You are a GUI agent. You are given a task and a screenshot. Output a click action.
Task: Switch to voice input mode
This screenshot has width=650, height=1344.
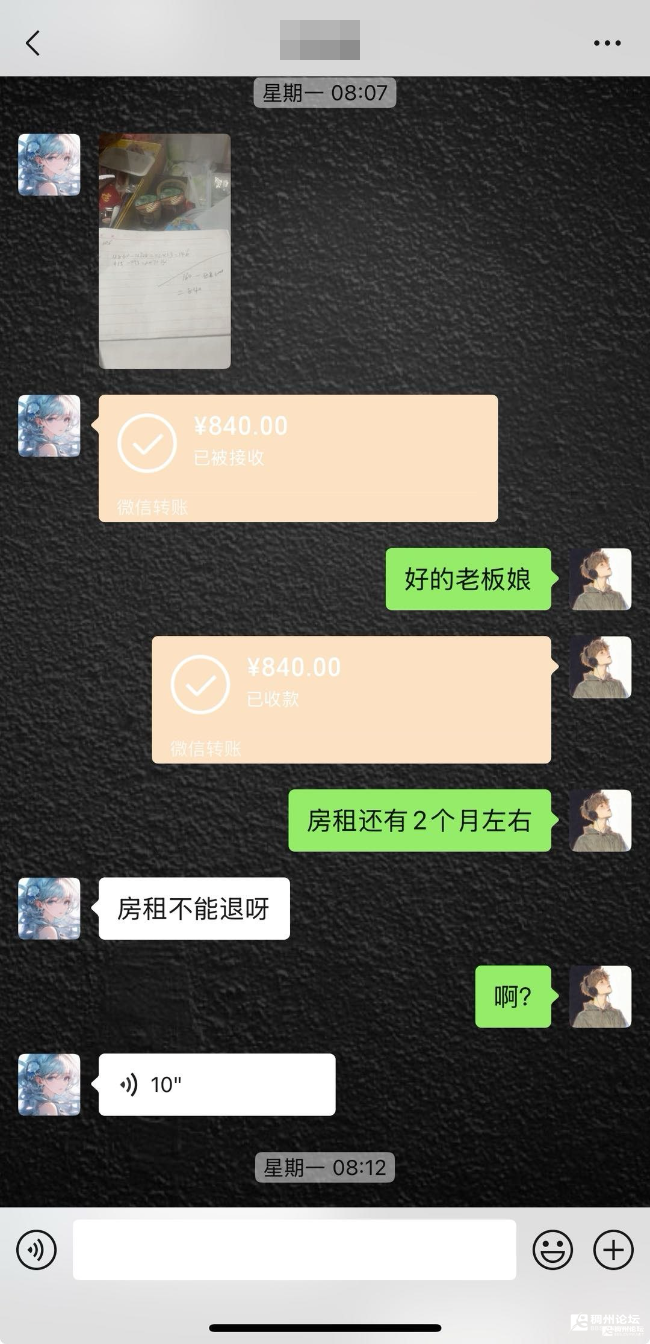click(x=37, y=1249)
